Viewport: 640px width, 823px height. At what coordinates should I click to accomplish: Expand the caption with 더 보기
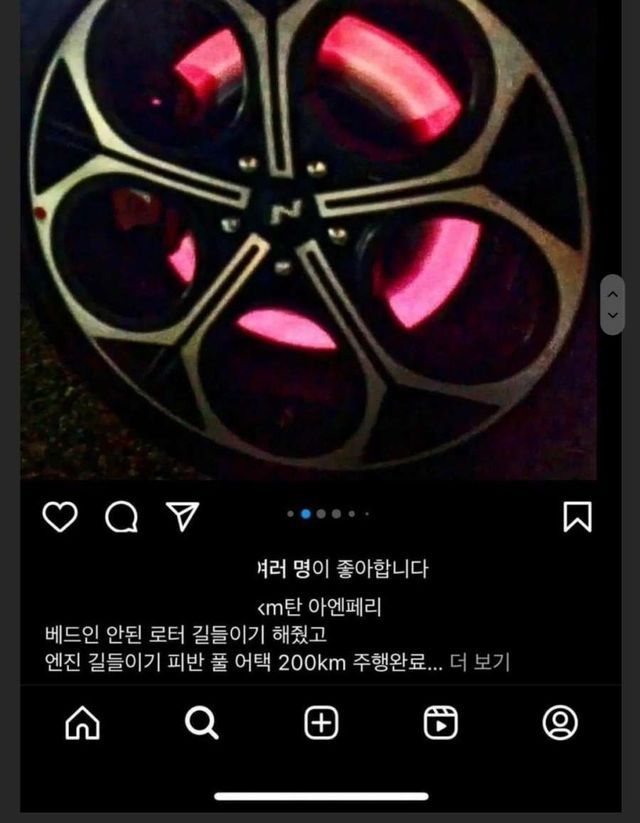[480, 662]
